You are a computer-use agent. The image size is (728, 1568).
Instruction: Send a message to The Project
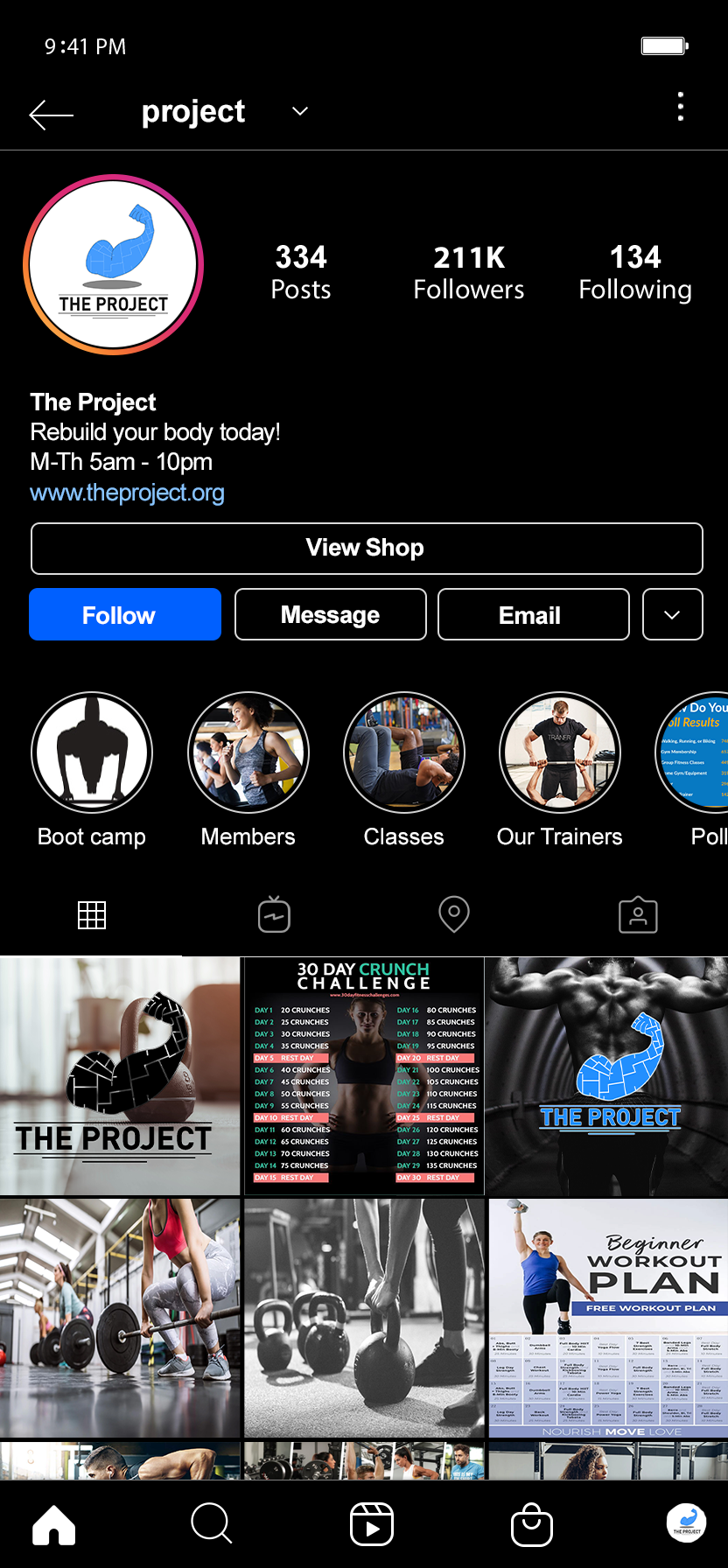coord(330,614)
